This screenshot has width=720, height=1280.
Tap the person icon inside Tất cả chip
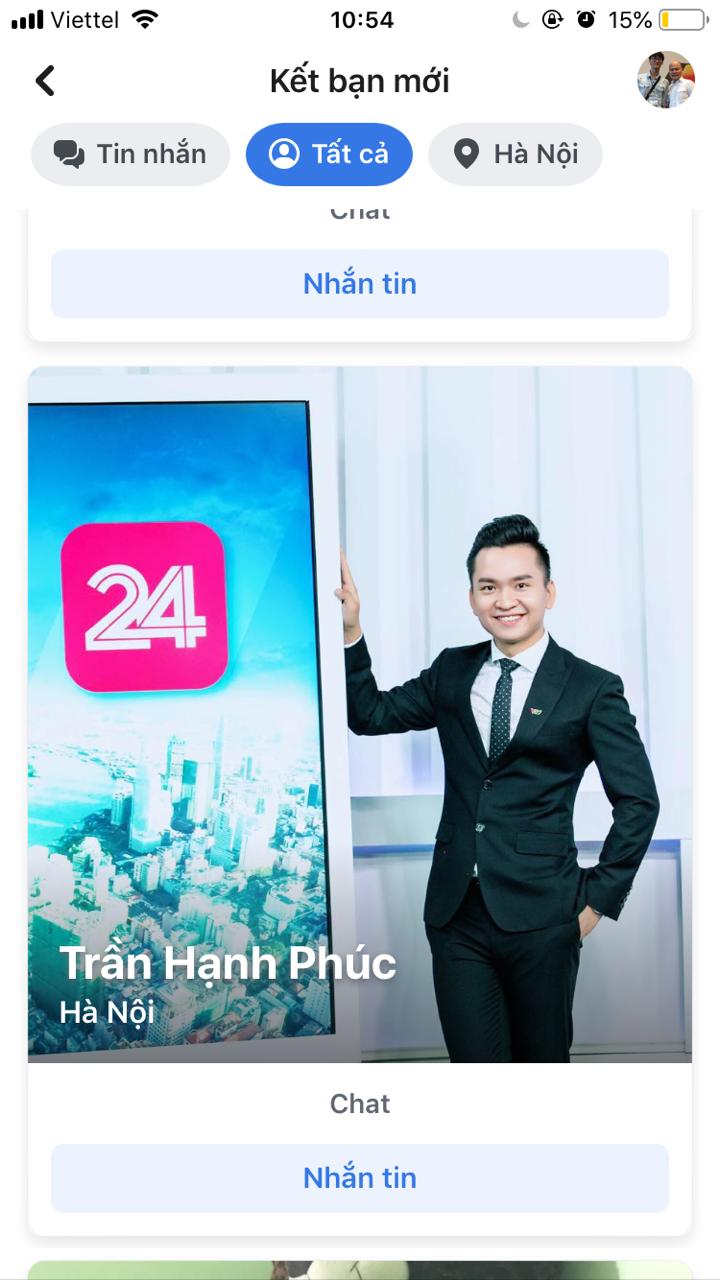pos(283,154)
